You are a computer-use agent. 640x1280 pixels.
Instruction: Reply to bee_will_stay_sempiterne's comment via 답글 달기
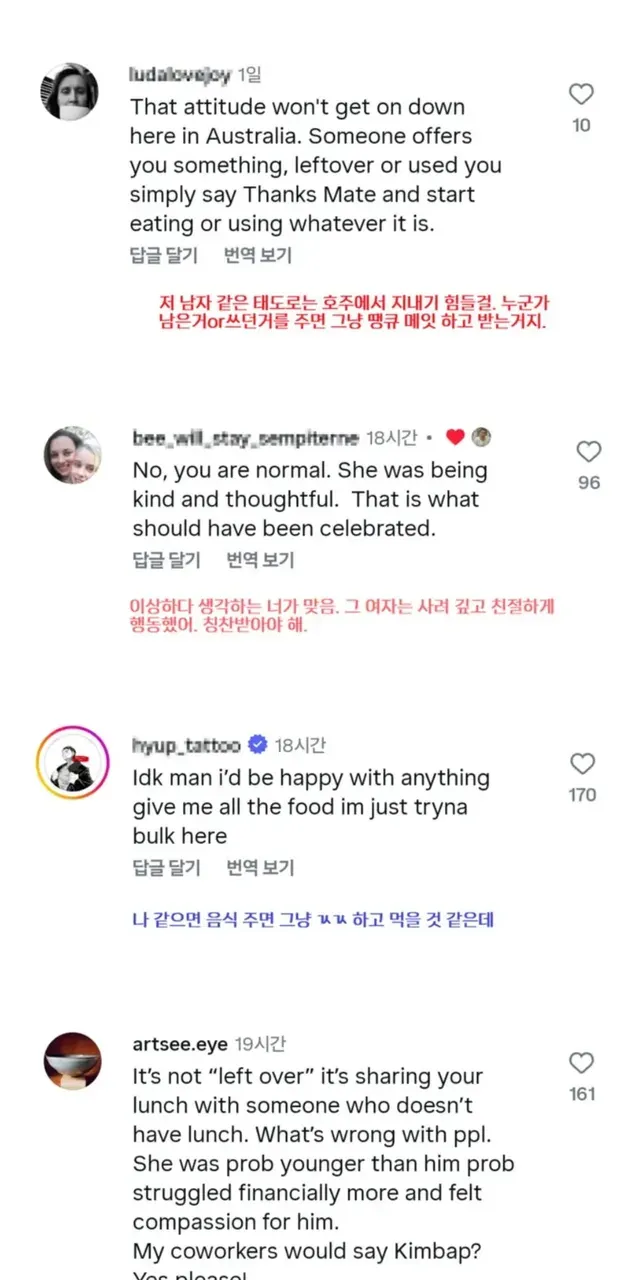pos(166,559)
